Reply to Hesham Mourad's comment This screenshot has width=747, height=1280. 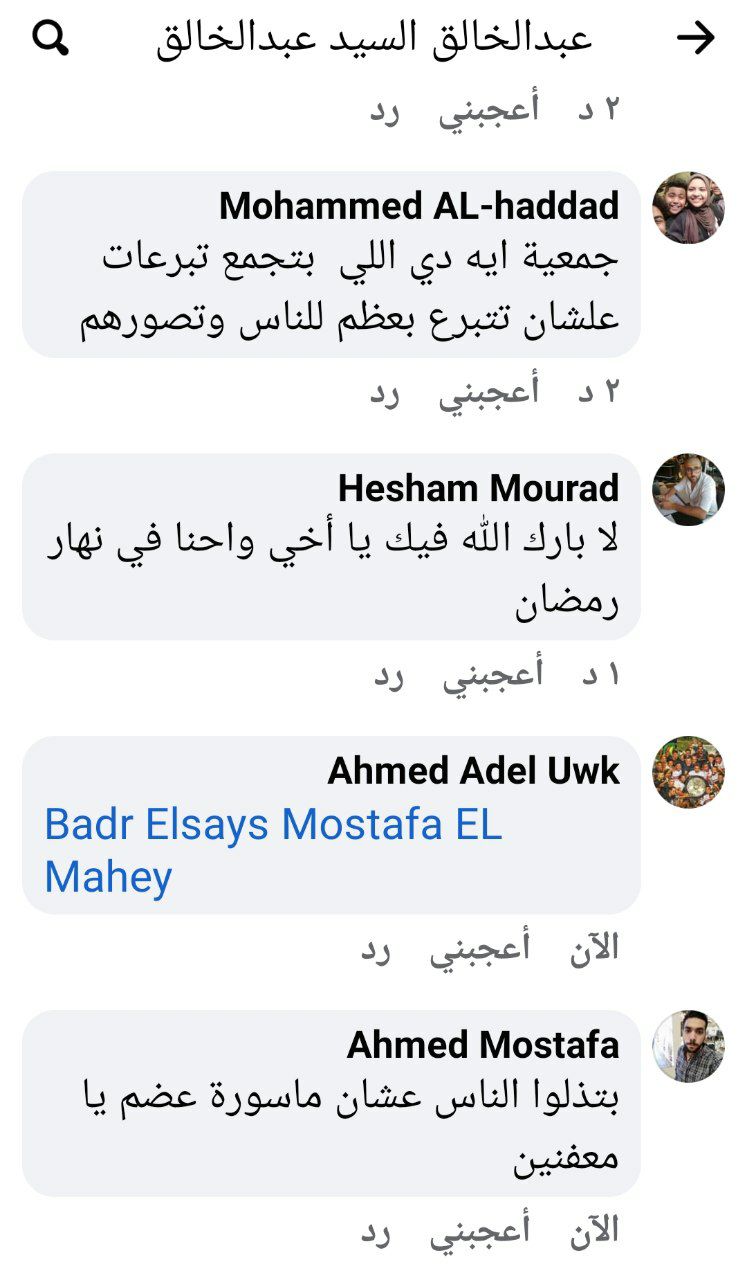coord(390,676)
